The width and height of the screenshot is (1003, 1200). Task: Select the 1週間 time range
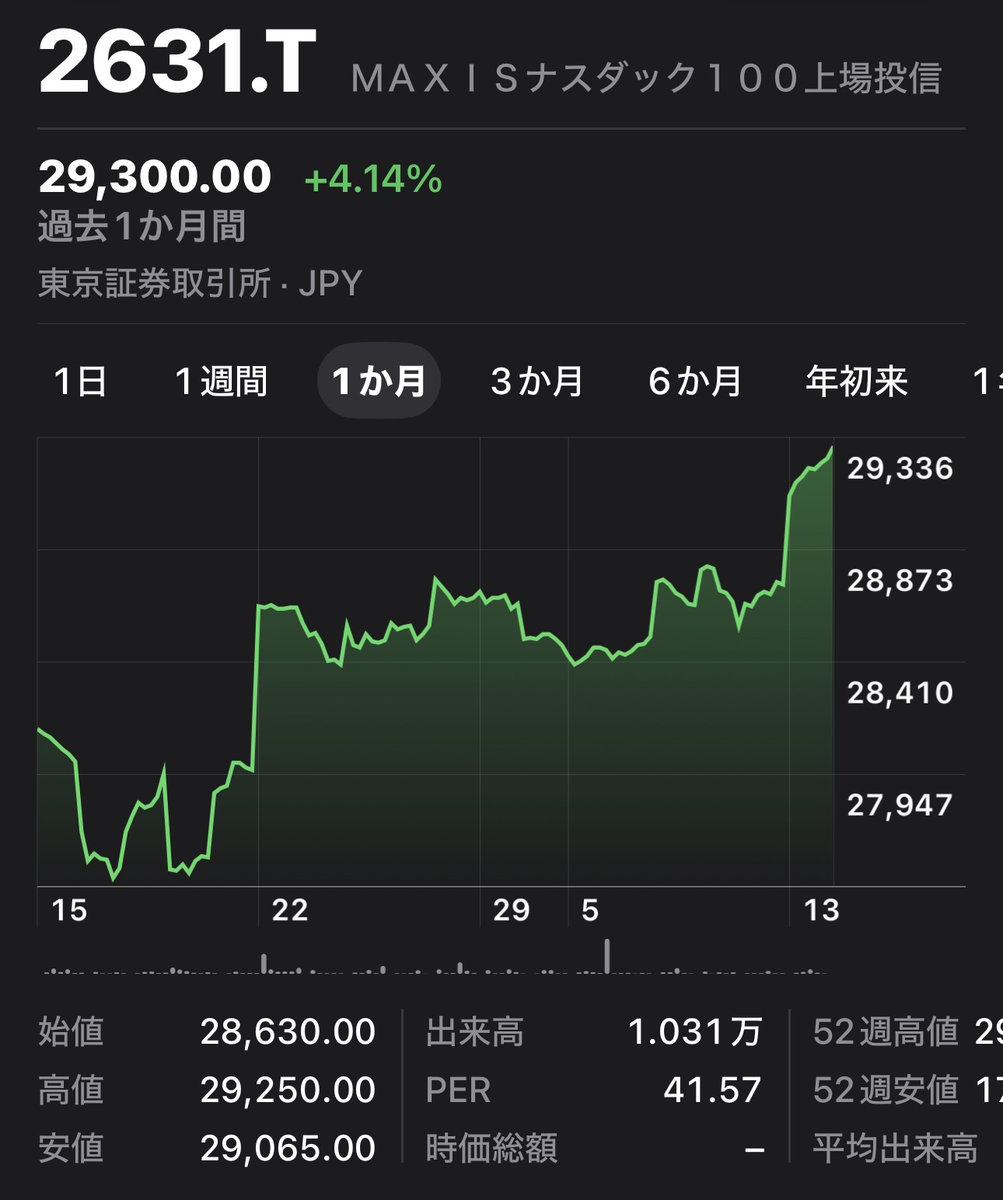coord(221,381)
